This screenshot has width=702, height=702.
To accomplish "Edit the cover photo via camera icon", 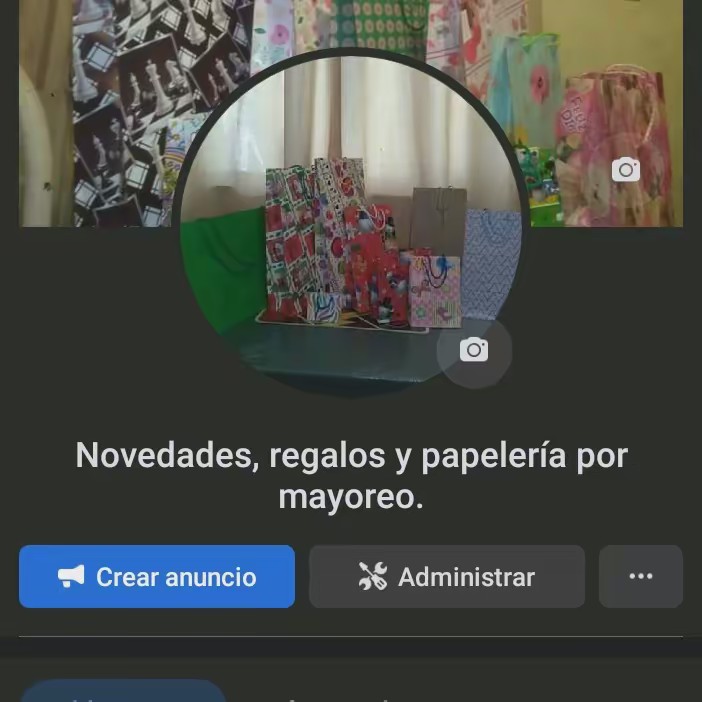I will click(x=626, y=169).
